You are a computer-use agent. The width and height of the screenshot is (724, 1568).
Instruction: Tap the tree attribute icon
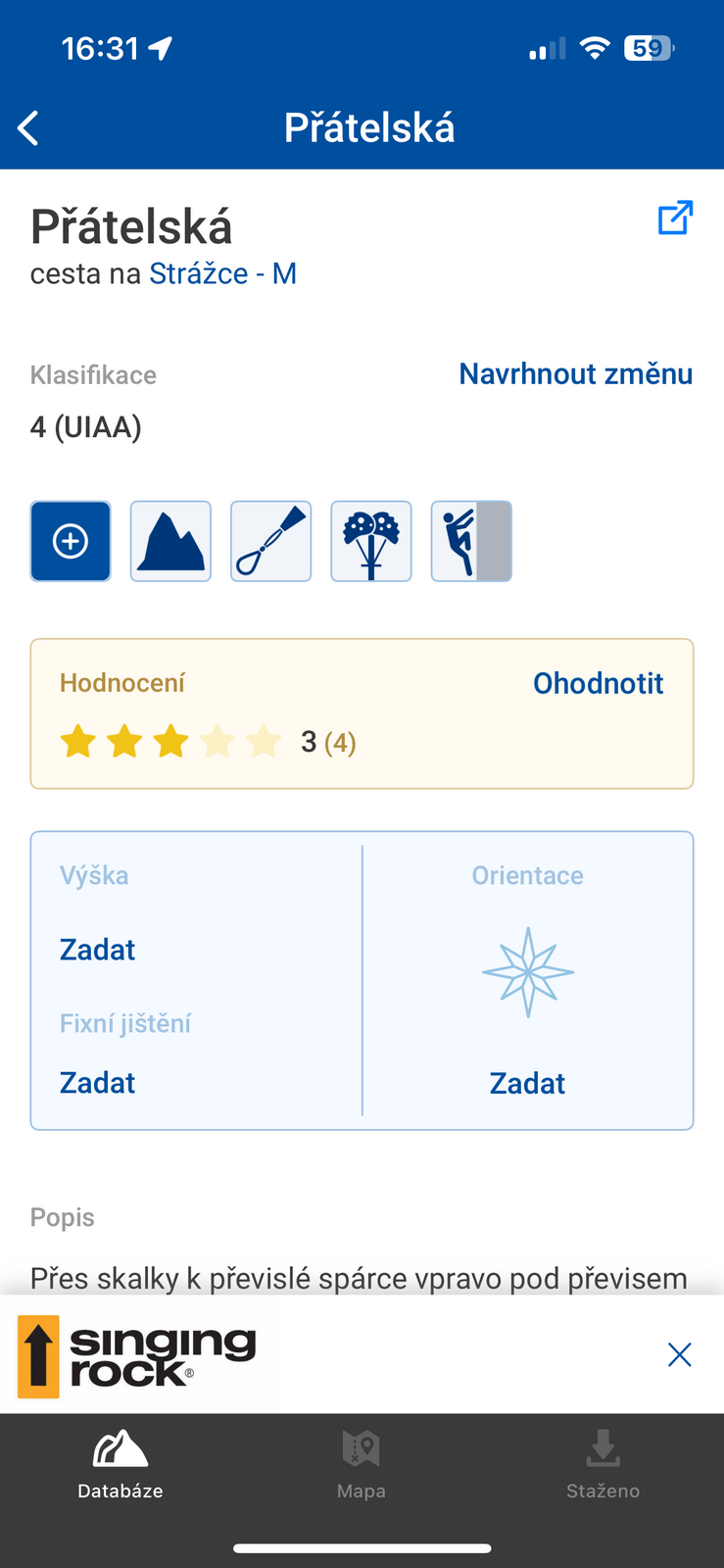point(371,541)
